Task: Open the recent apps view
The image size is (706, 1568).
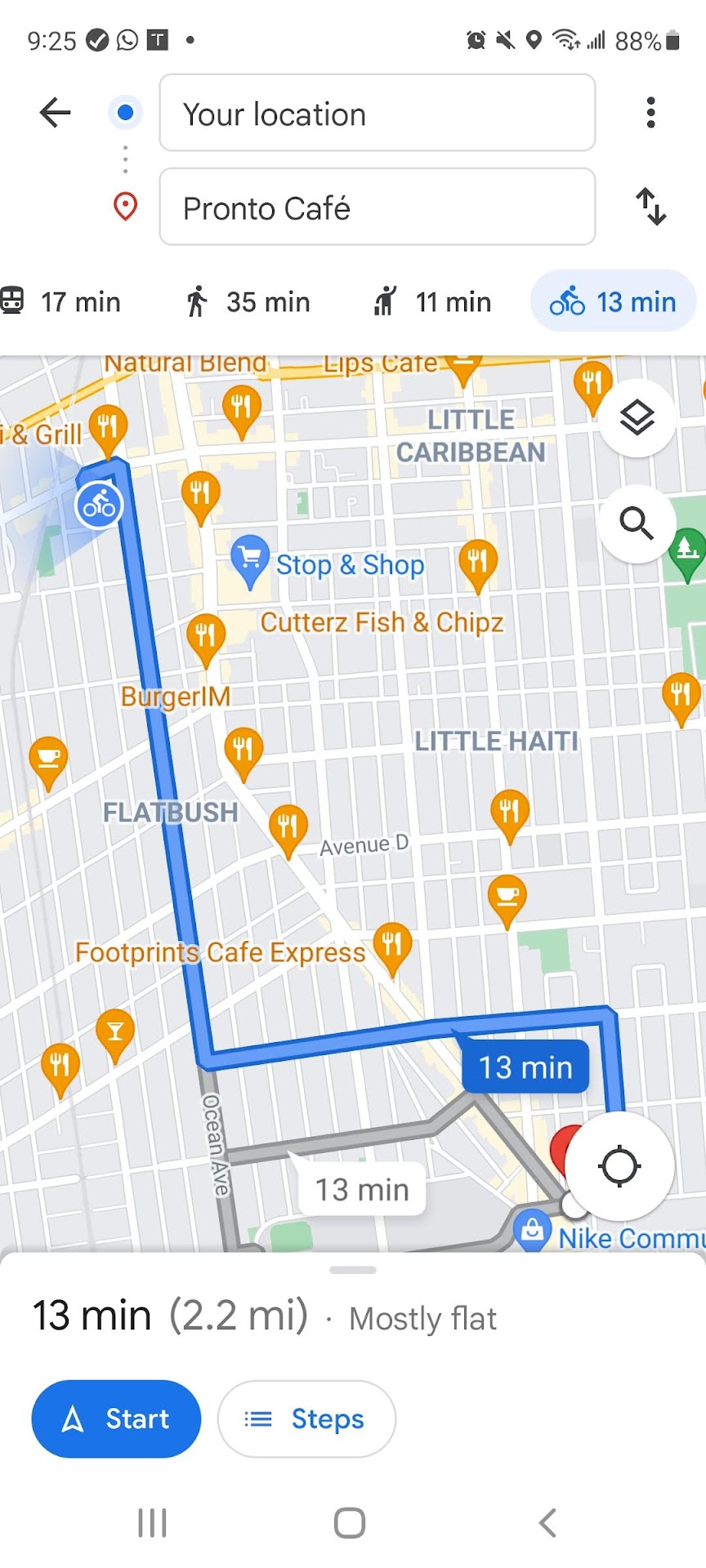Action: pyautogui.click(x=153, y=1523)
